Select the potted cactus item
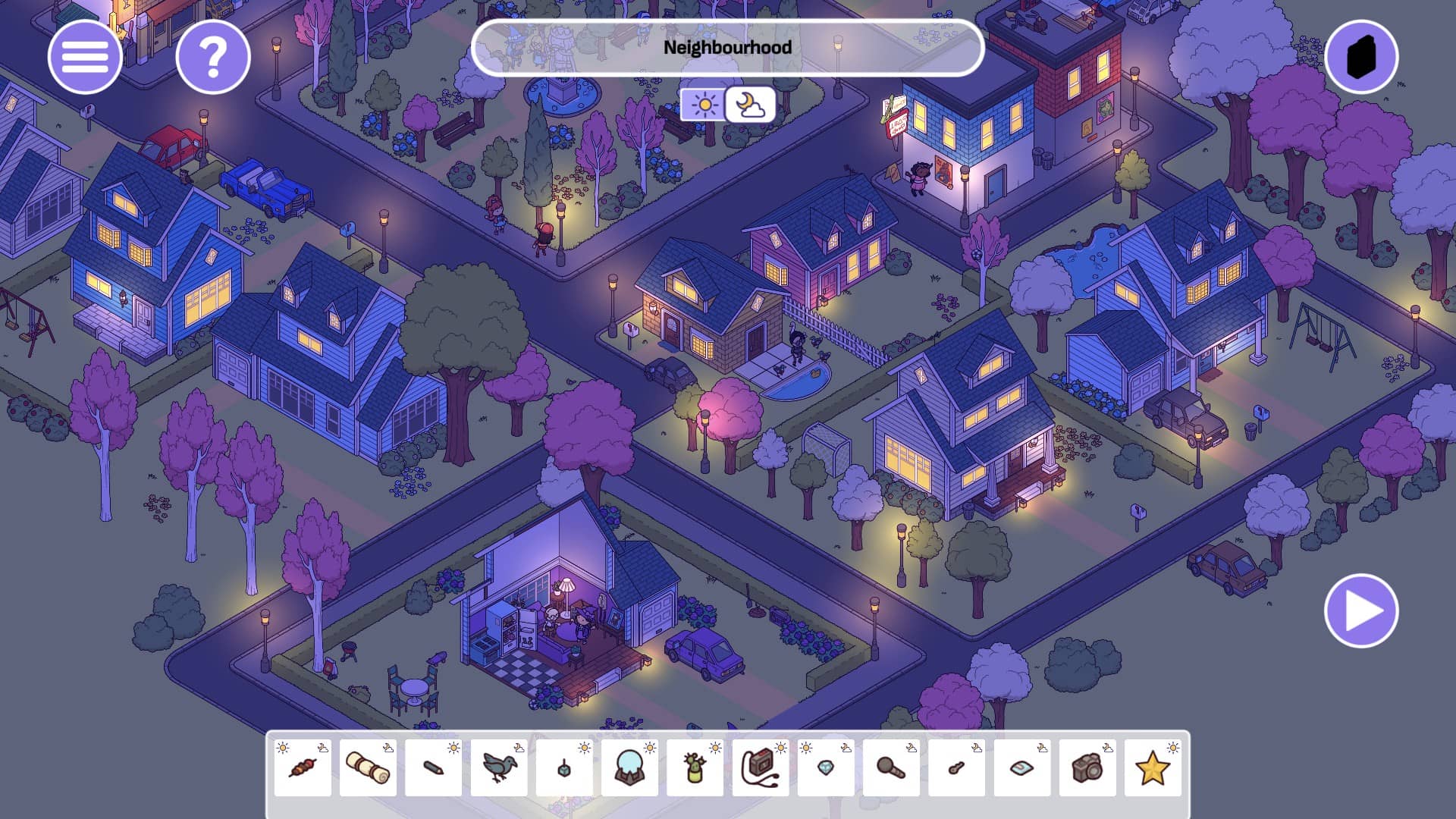This screenshot has height=819, width=1456. (x=695, y=767)
